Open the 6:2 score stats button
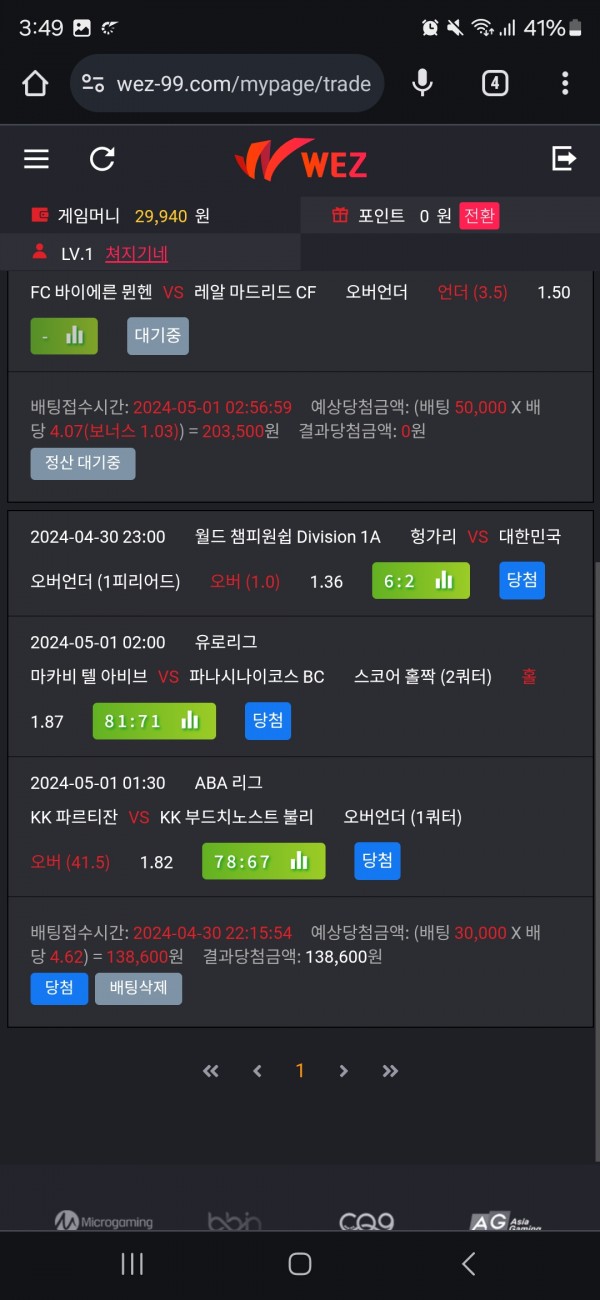This screenshot has width=600, height=1300. [x=420, y=581]
